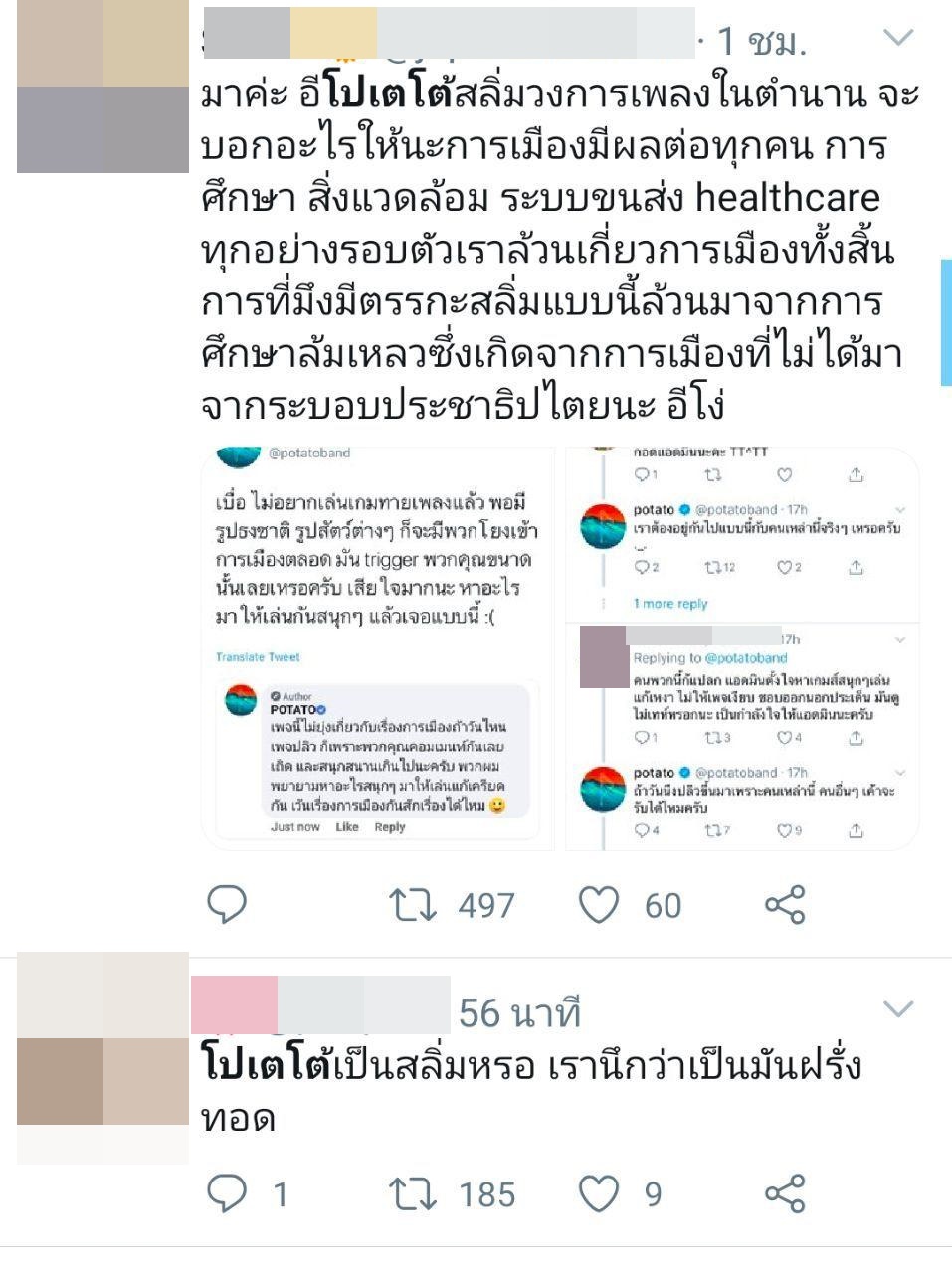Open the first tweet author's avatar
The height and width of the screenshot is (1273, 952).
(x=102, y=87)
